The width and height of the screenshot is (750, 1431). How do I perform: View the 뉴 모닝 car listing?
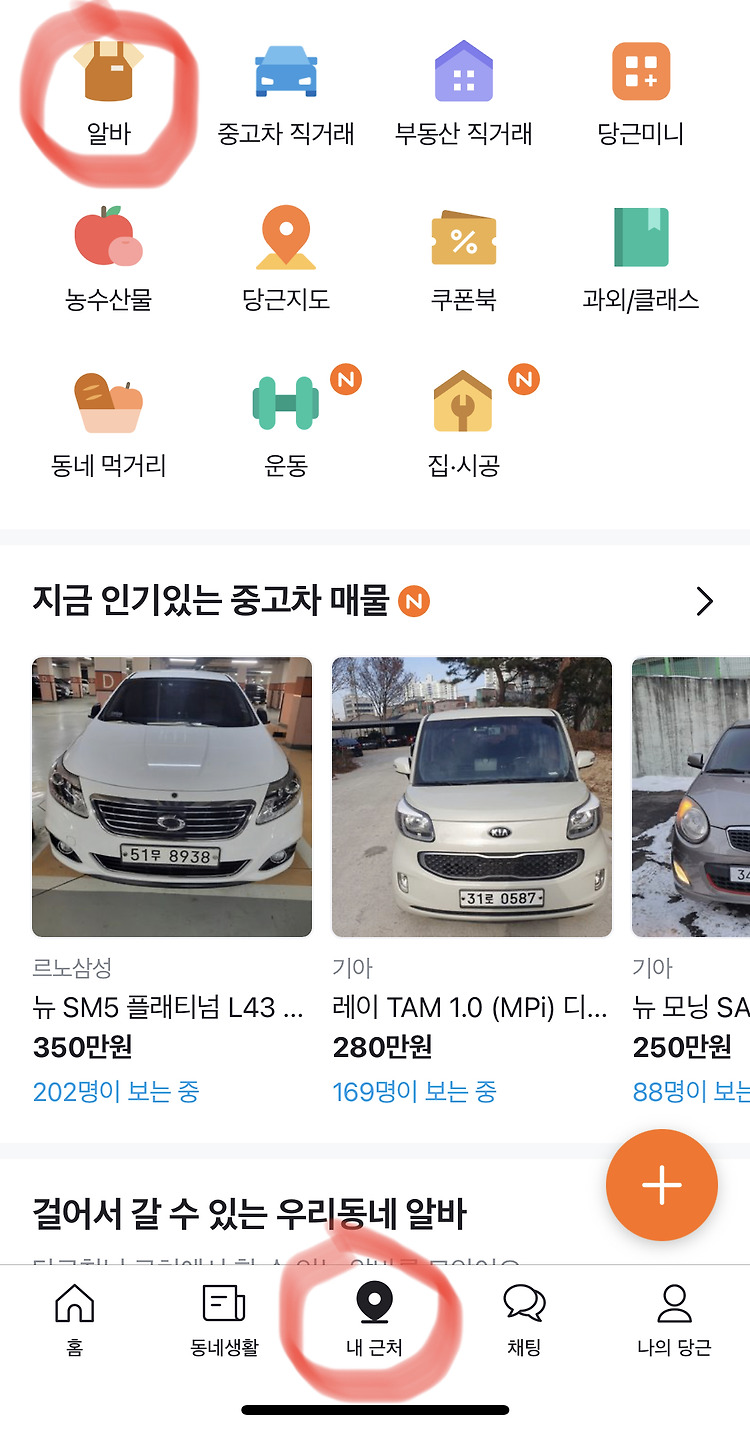(691, 880)
